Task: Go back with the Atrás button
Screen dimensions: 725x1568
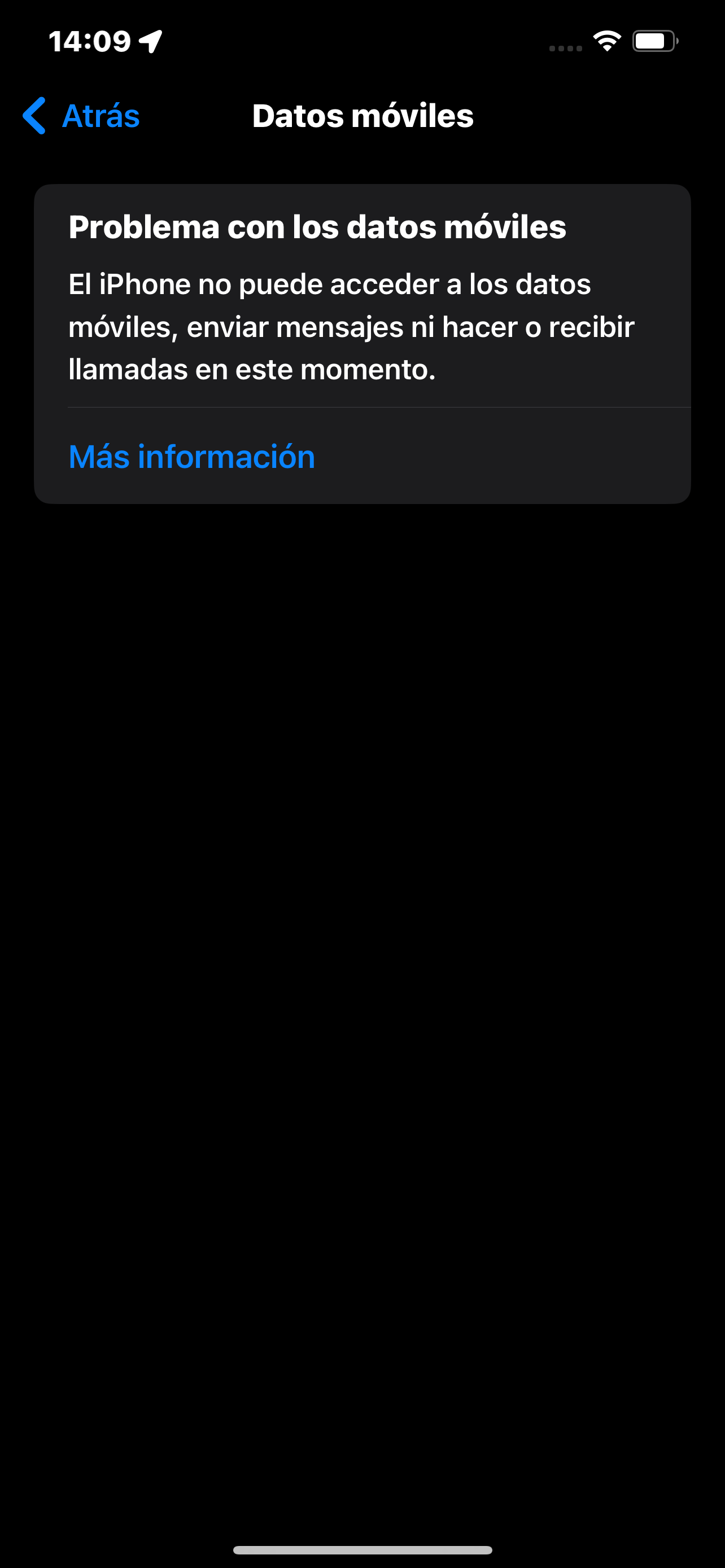Action: point(81,116)
